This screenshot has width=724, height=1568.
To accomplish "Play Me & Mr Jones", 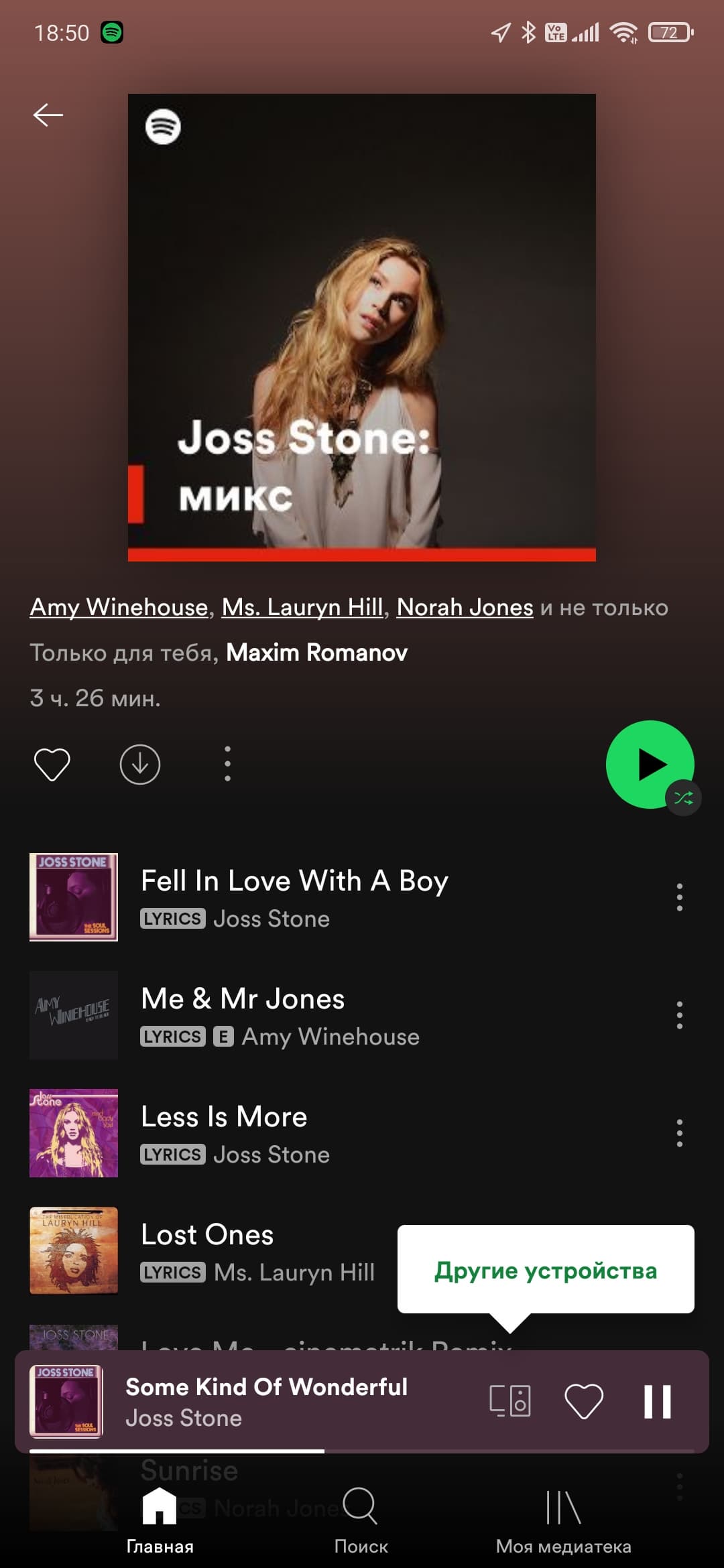I will click(243, 999).
